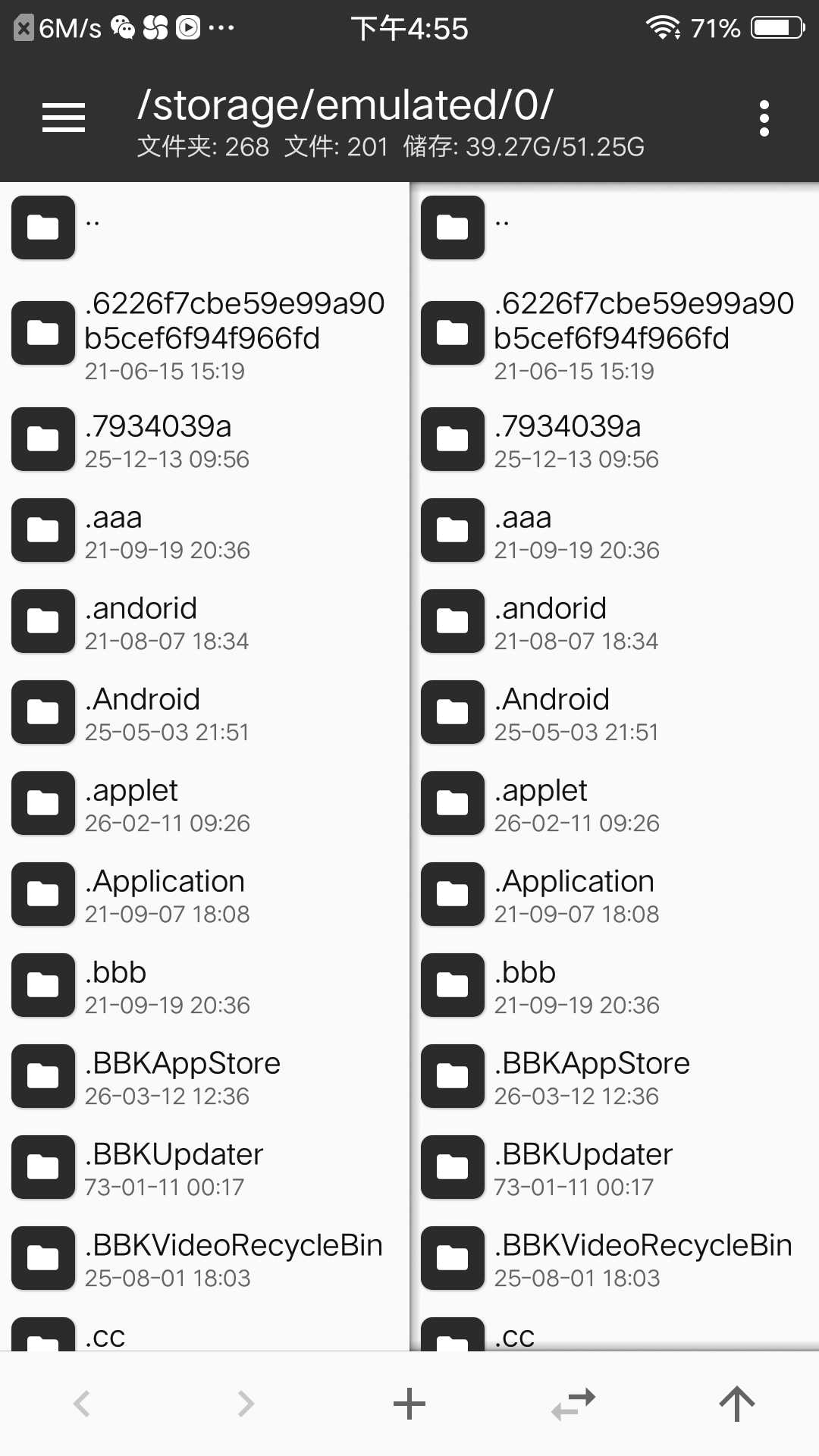This screenshot has width=819, height=1456.
Task: Add a new item with plus button
Action: [x=409, y=1404]
